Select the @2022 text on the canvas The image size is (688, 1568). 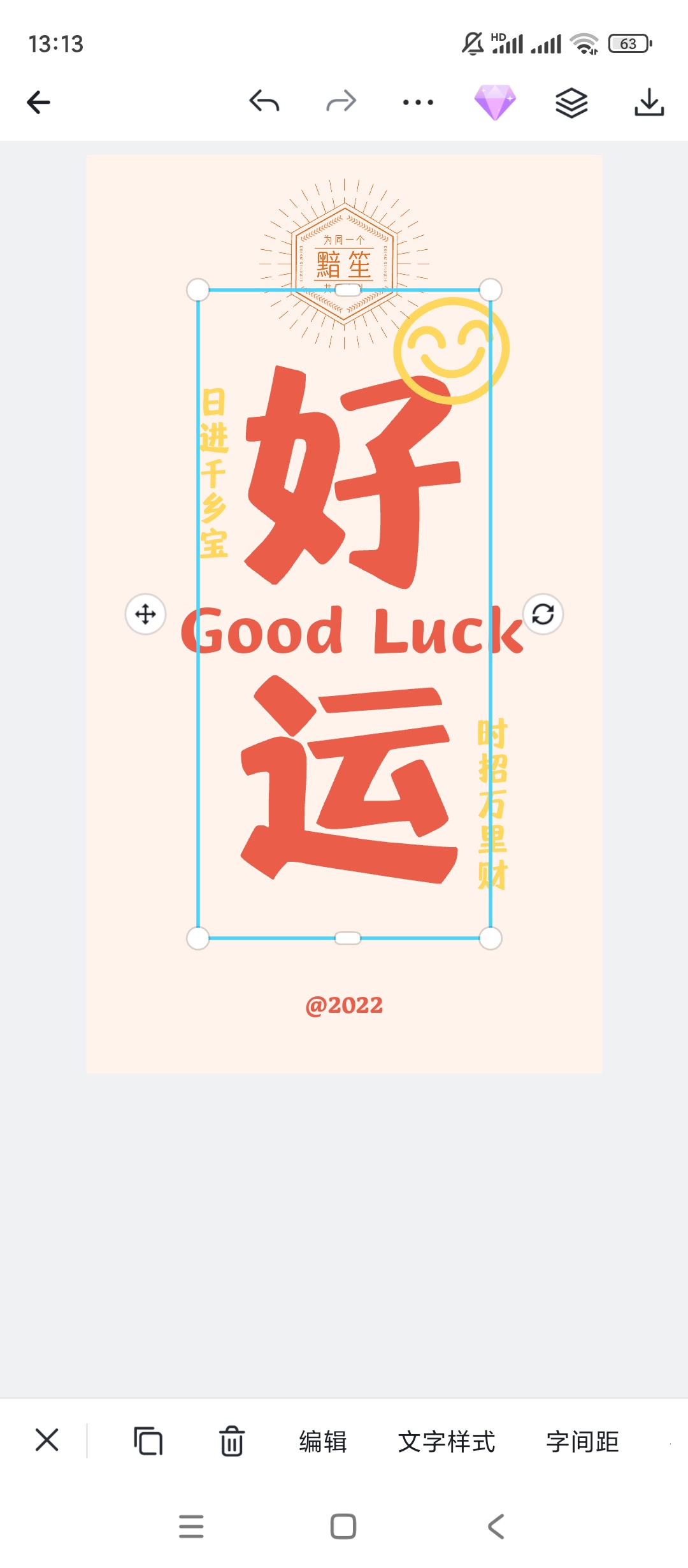344,1005
